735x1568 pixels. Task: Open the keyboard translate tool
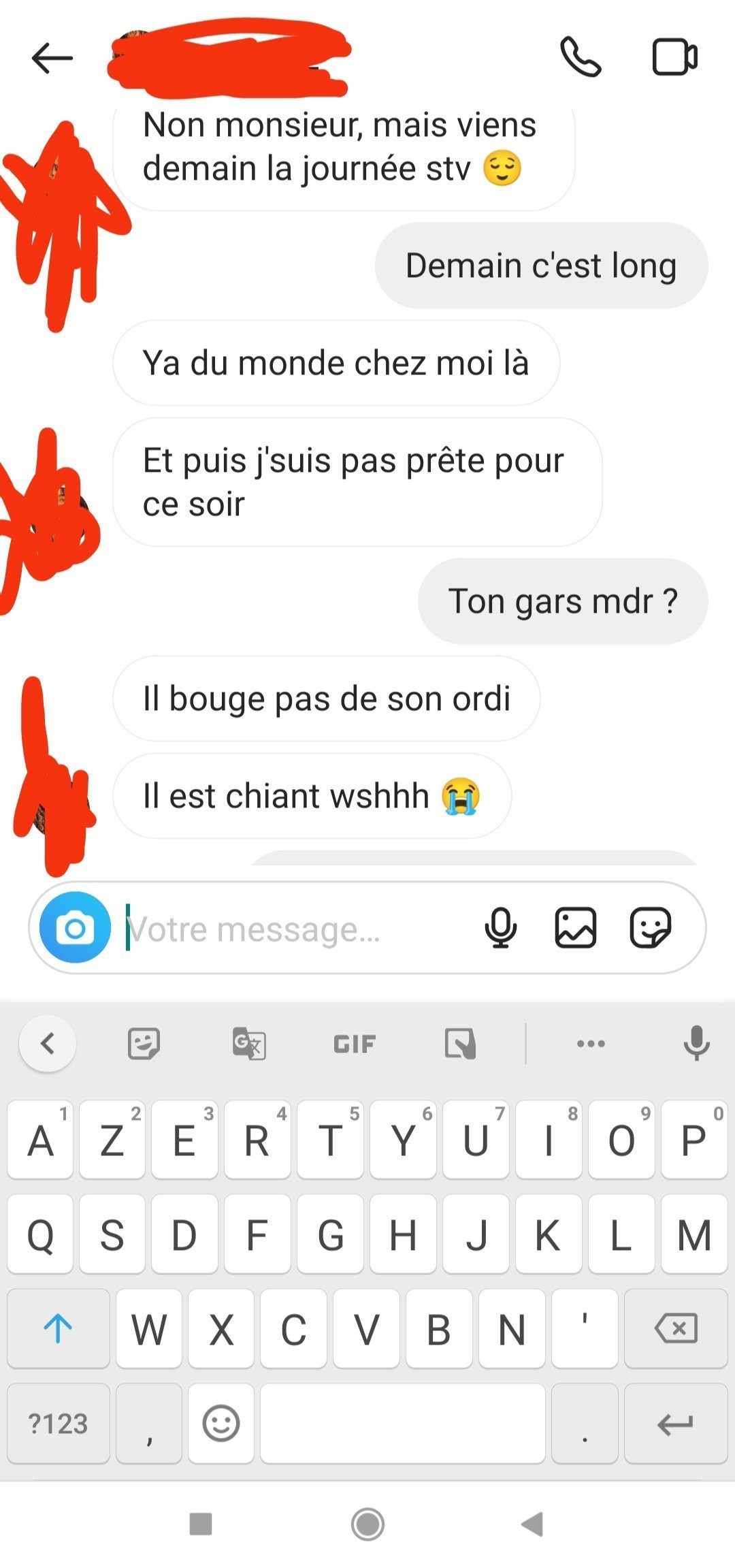coord(249,1043)
